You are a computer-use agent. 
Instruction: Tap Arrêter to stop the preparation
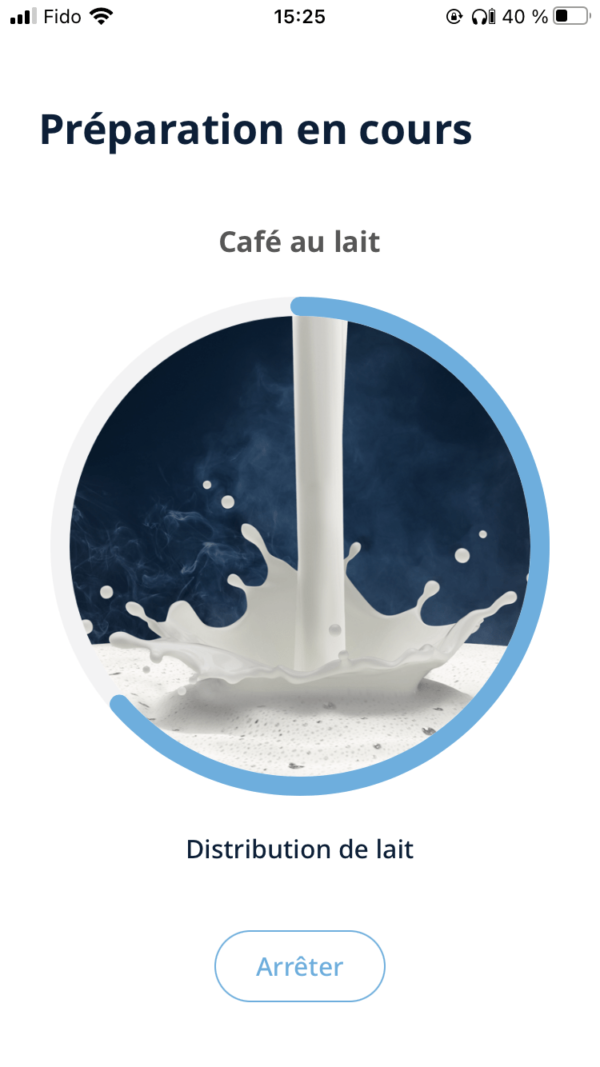click(x=300, y=966)
